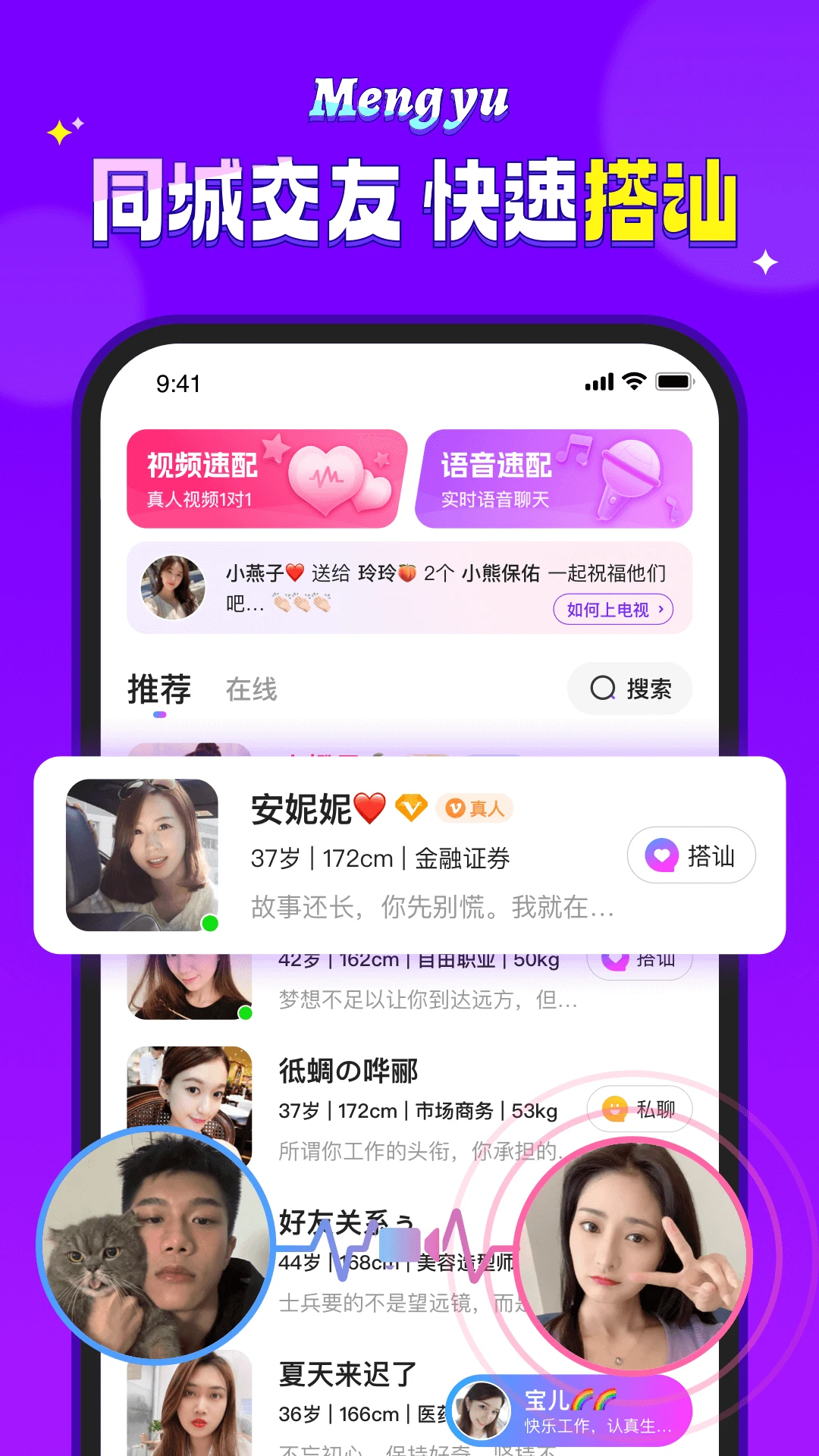Tap the Wi-Fi icon in the status bar
Image resolution: width=819 pixels, height=1456 pixels.
[633, 382]
